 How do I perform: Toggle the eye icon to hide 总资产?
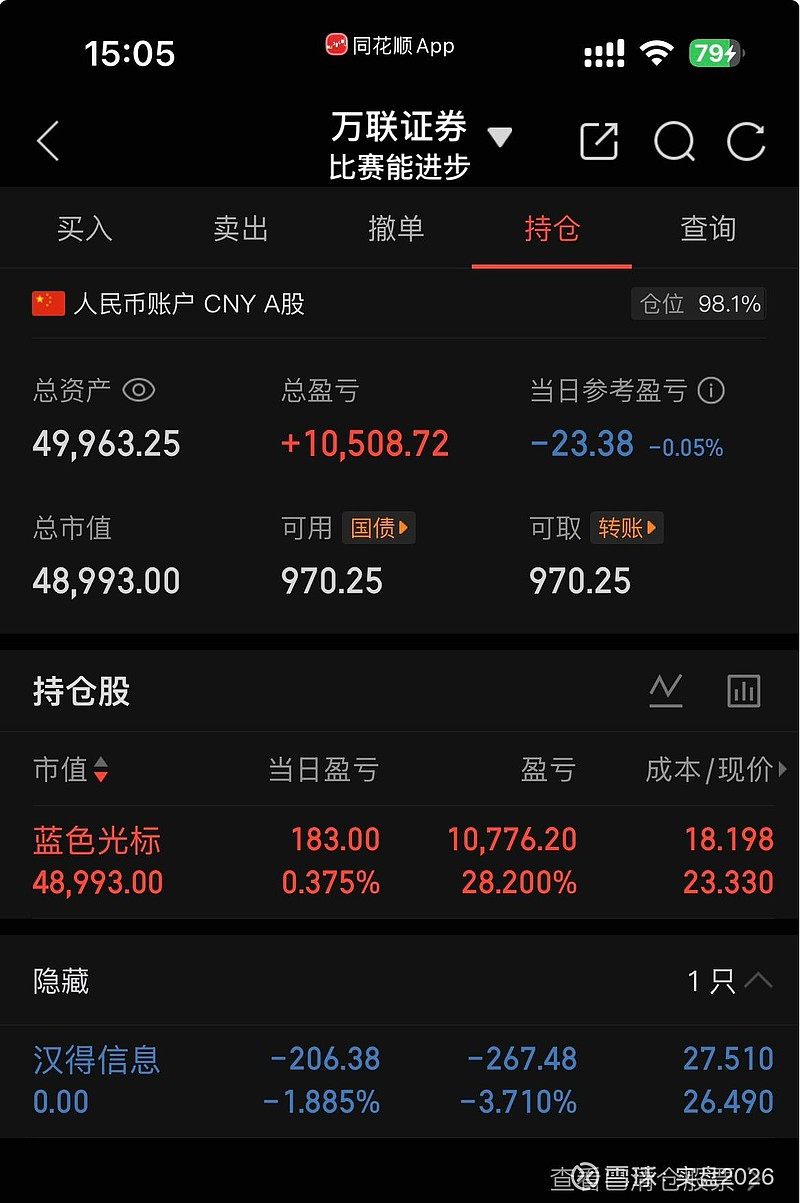point(139,391)
